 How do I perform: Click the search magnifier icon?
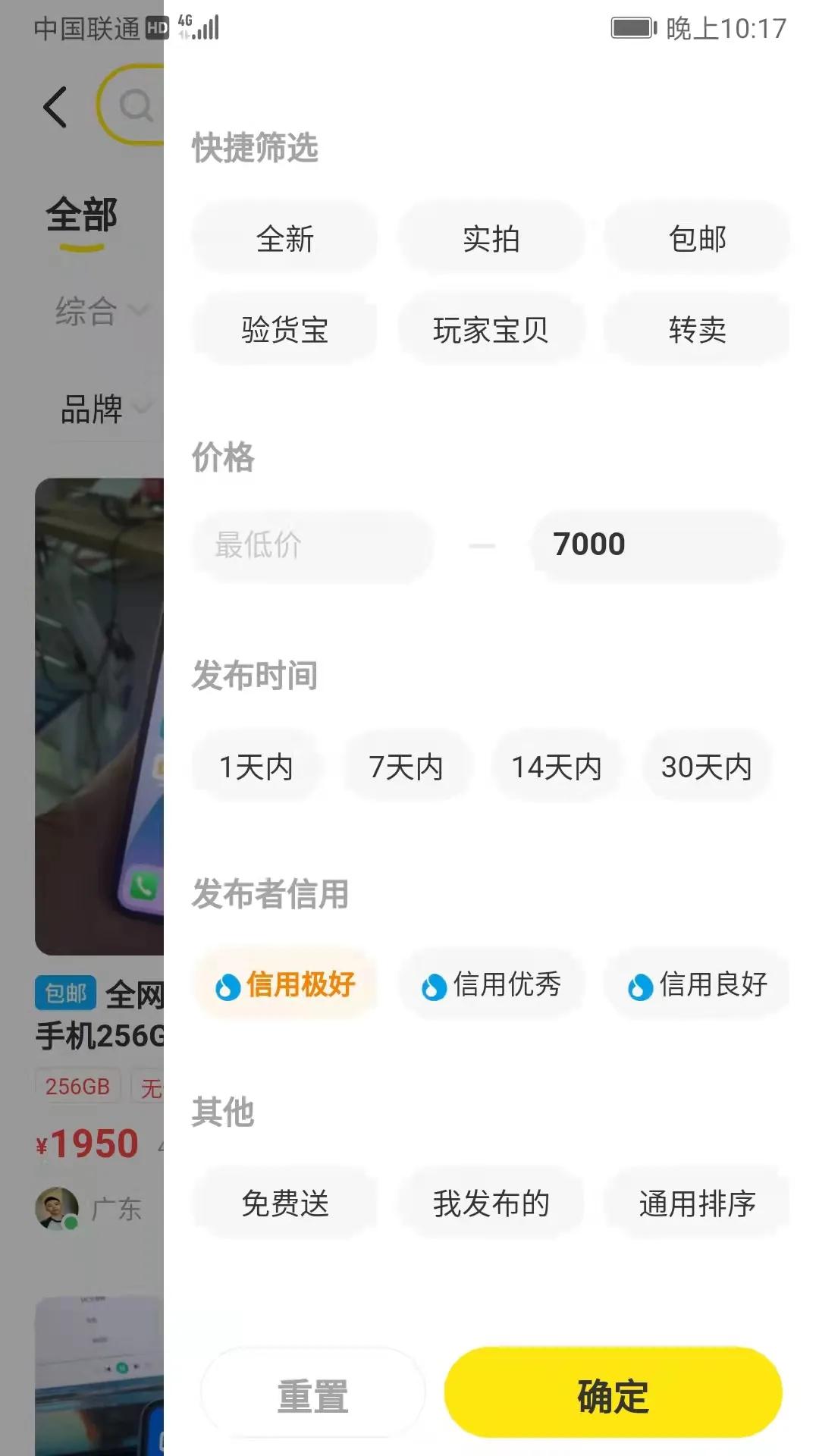pos(135,106)
